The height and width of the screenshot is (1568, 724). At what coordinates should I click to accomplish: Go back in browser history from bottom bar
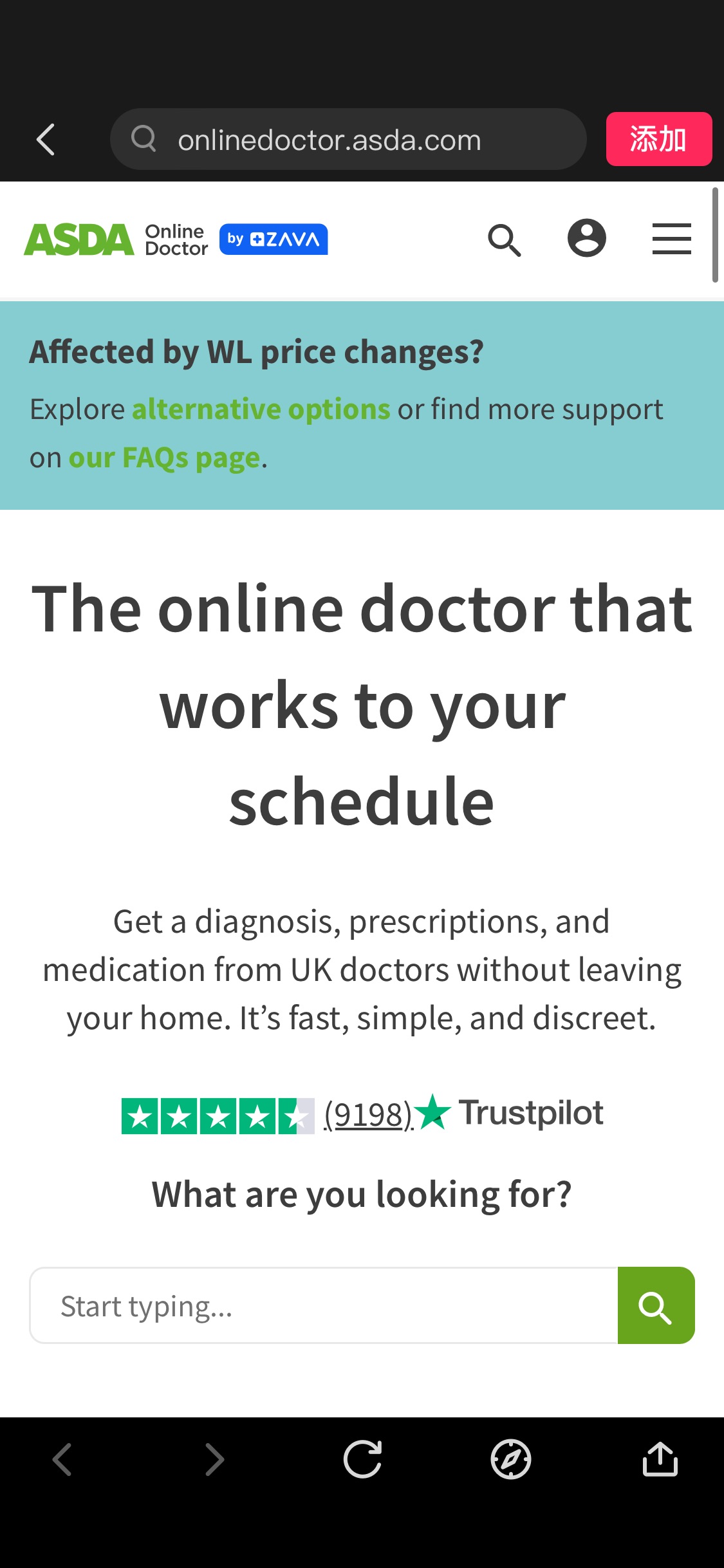pos(62,1459)
